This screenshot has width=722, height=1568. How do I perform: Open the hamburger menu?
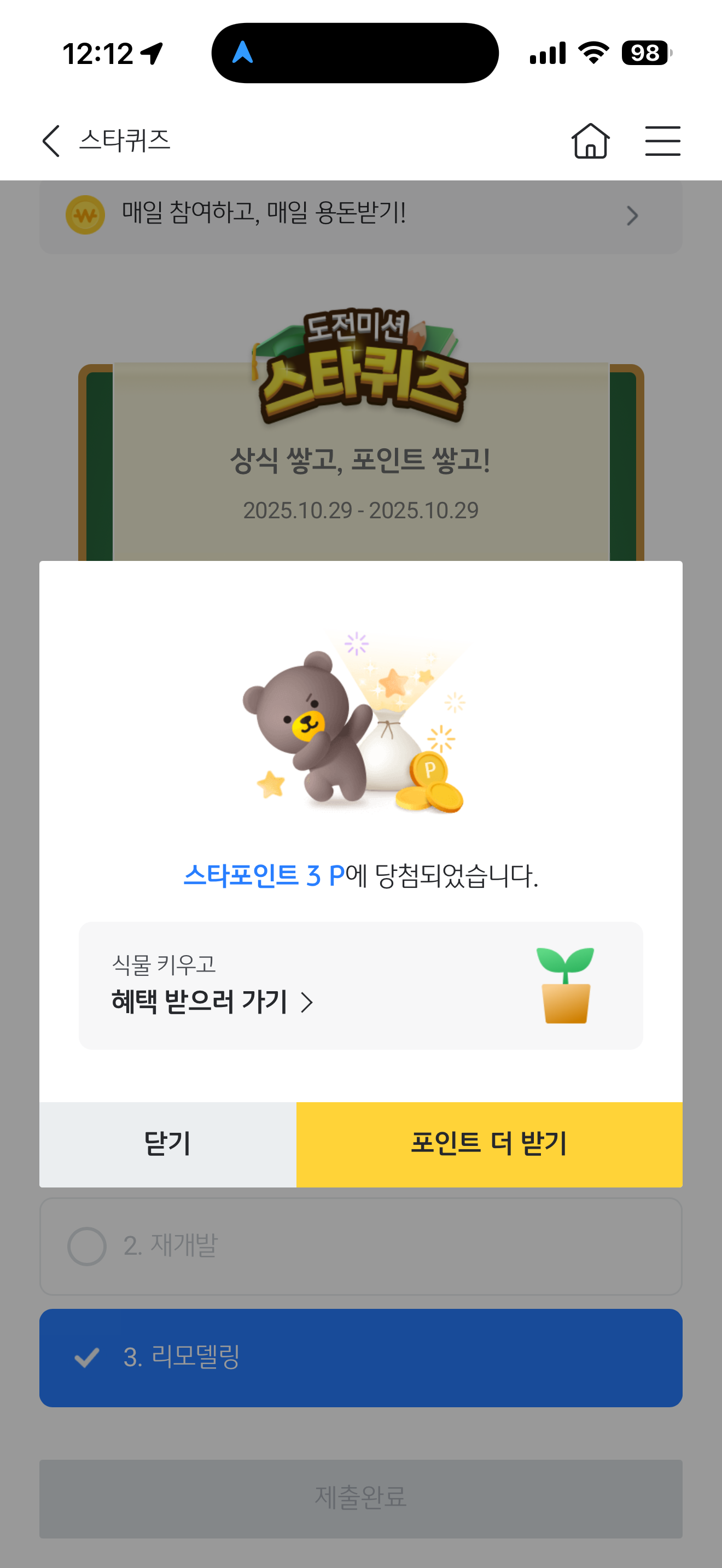tap(662, 141)
